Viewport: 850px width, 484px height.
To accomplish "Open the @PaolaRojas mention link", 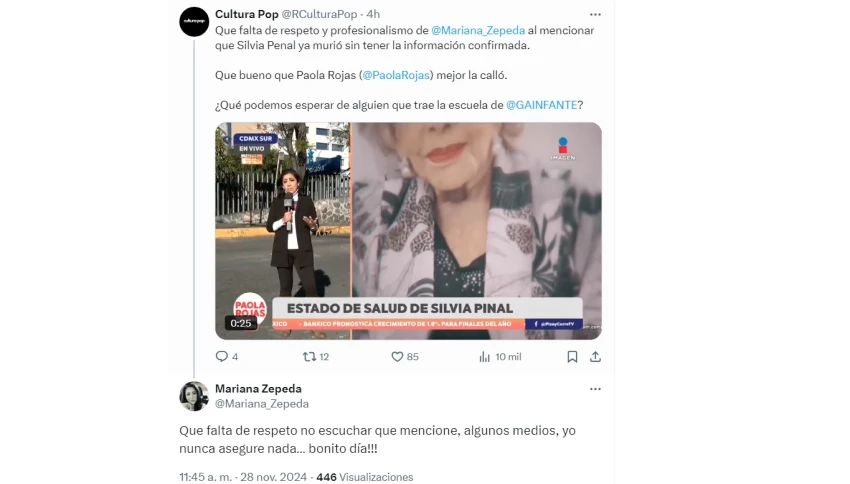I will [395, 75].
